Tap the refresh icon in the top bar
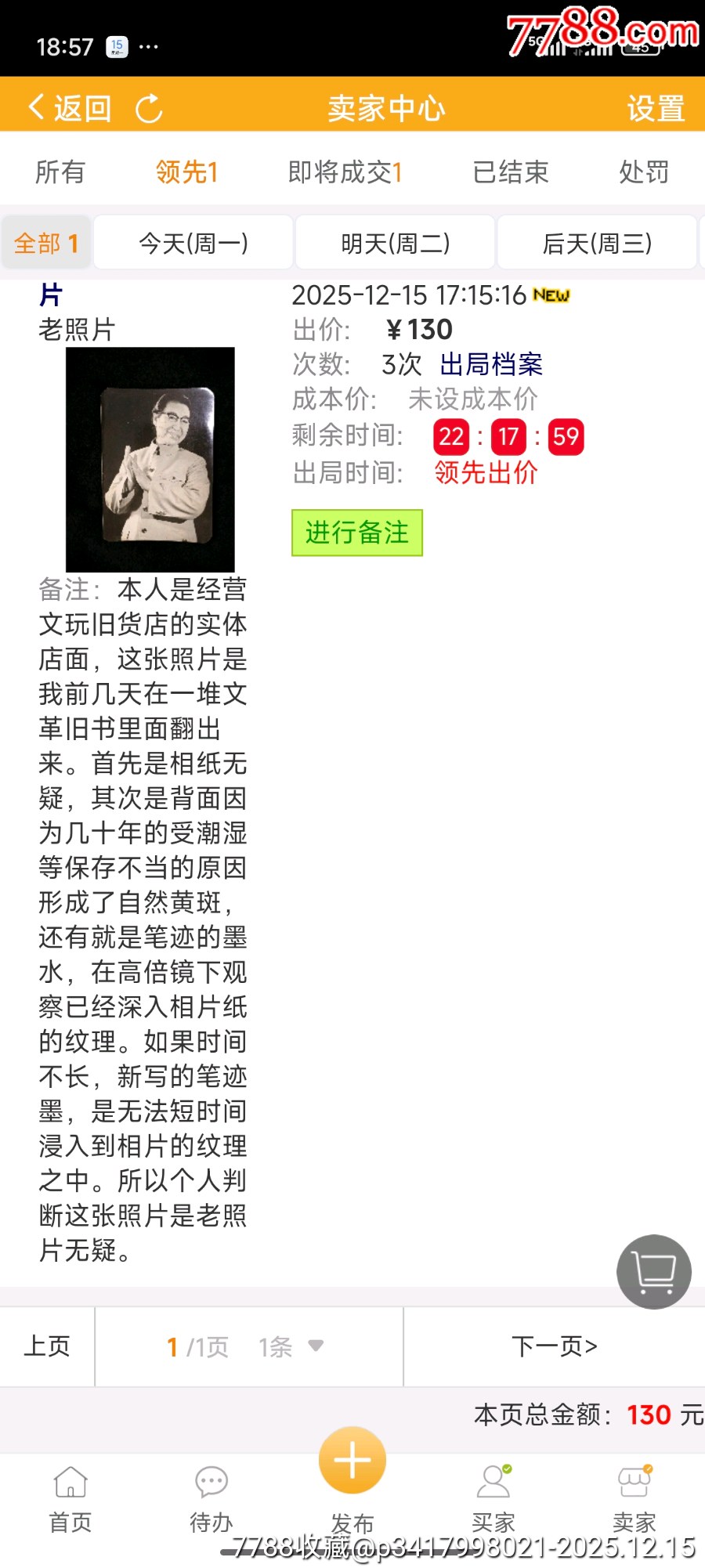Viewport: 705px width, 1568px height. click(149, 107)
